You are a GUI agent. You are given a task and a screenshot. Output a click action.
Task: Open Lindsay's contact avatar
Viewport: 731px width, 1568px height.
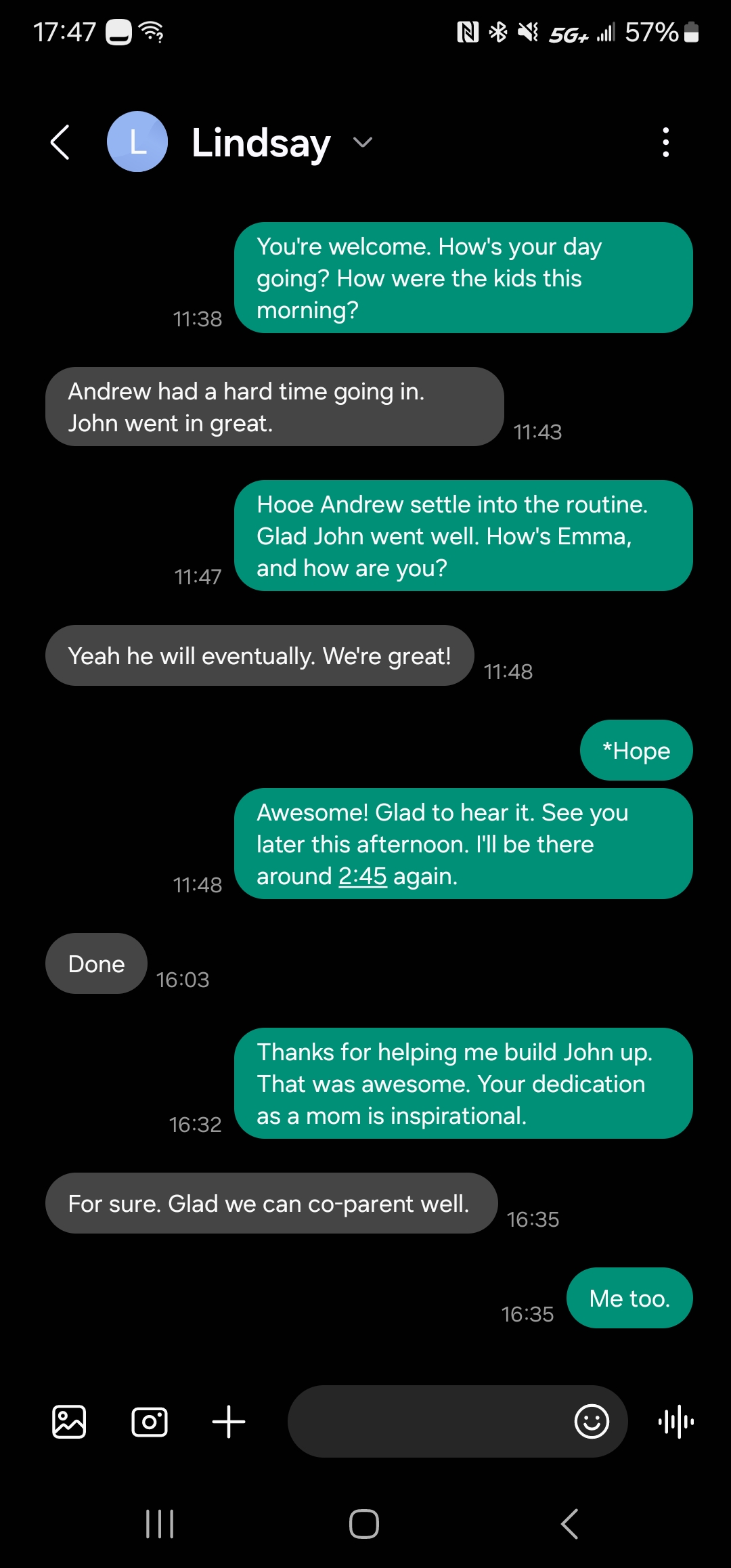click(x=137, y=142)
